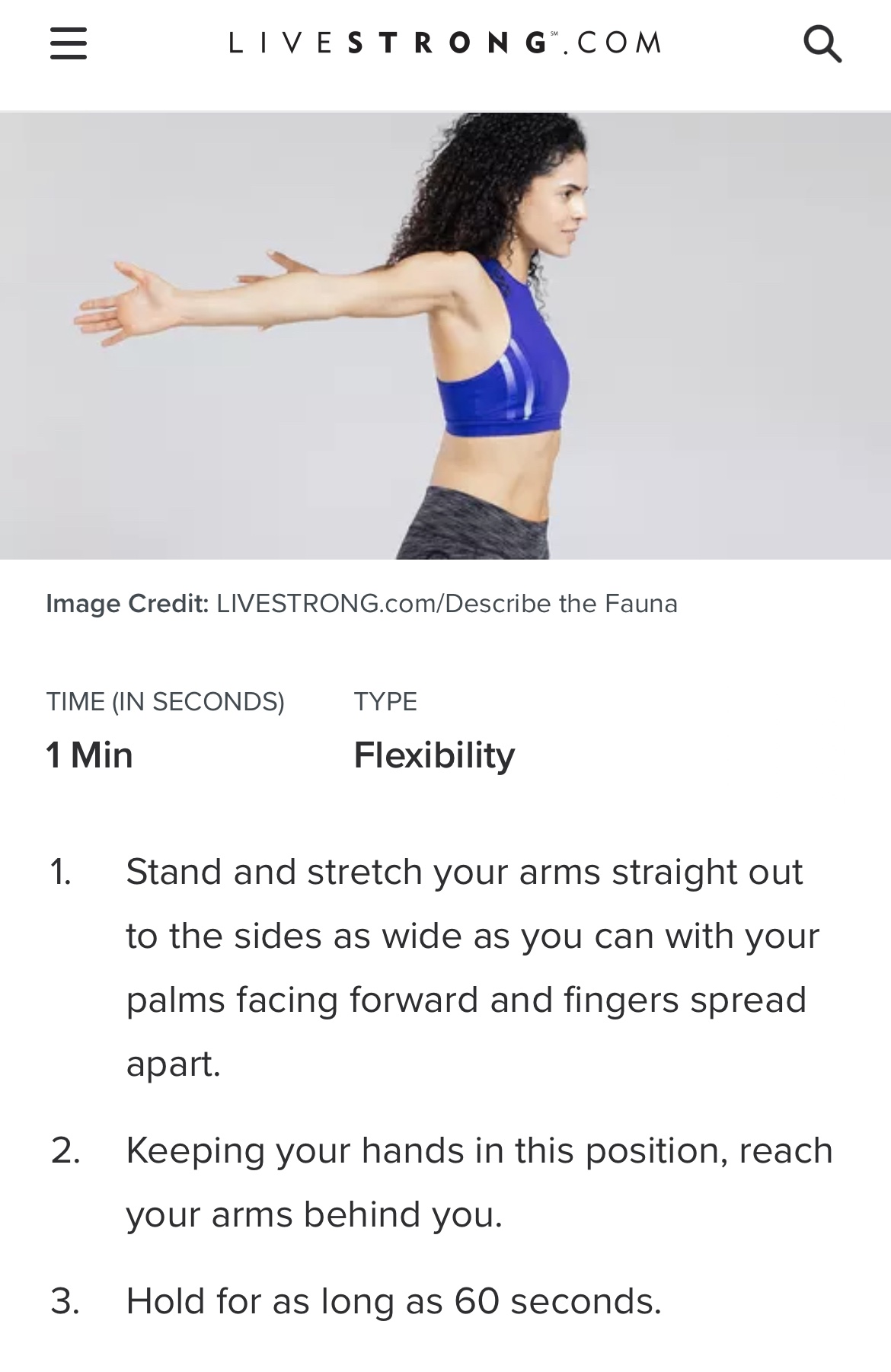Open the site search

point(822,44)
